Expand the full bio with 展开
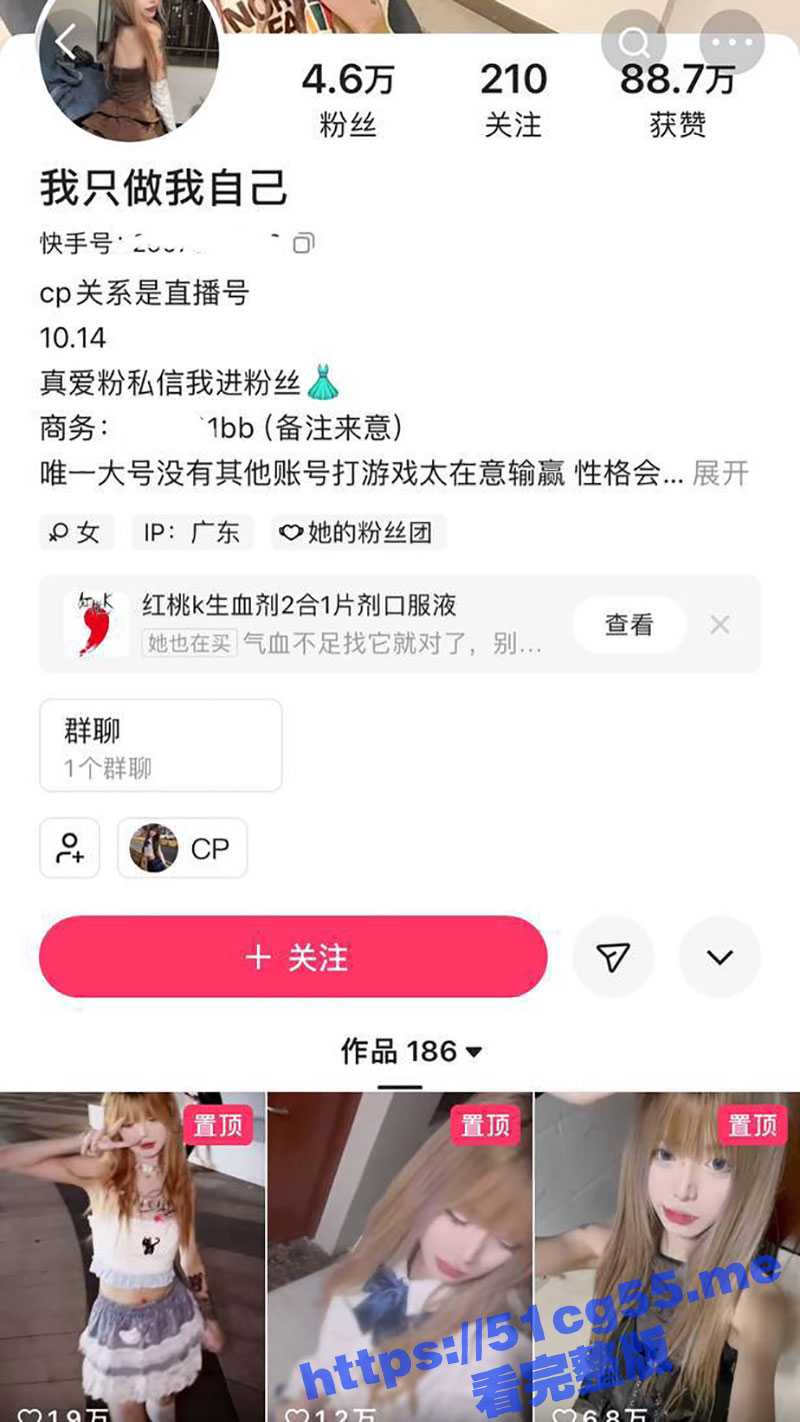This screenshot has width=800, height=1422. pyautogui.click(x=720, y=473)
